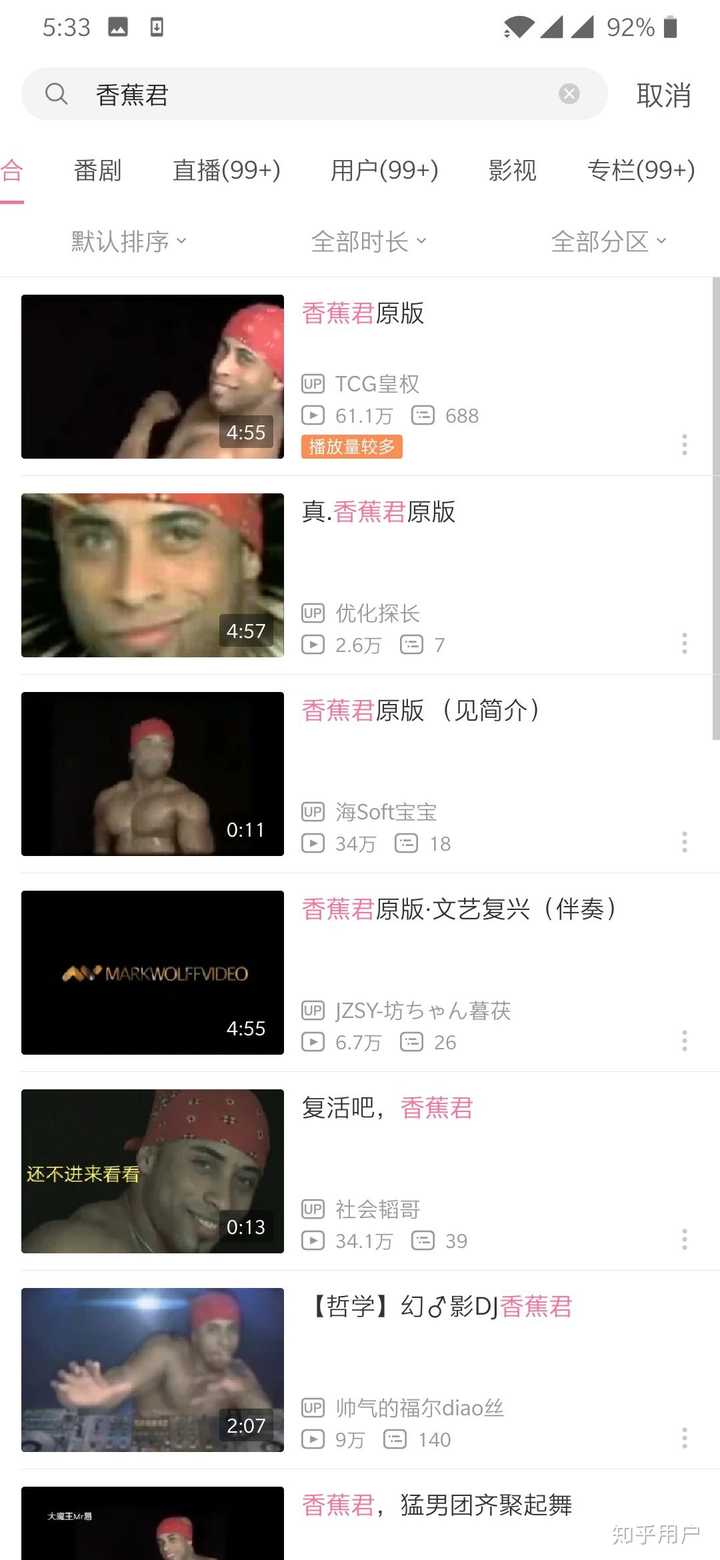Open the 全部分区 category filter
The width and height of the screenshot is (720, 1560).
click(x=609, y=241)
